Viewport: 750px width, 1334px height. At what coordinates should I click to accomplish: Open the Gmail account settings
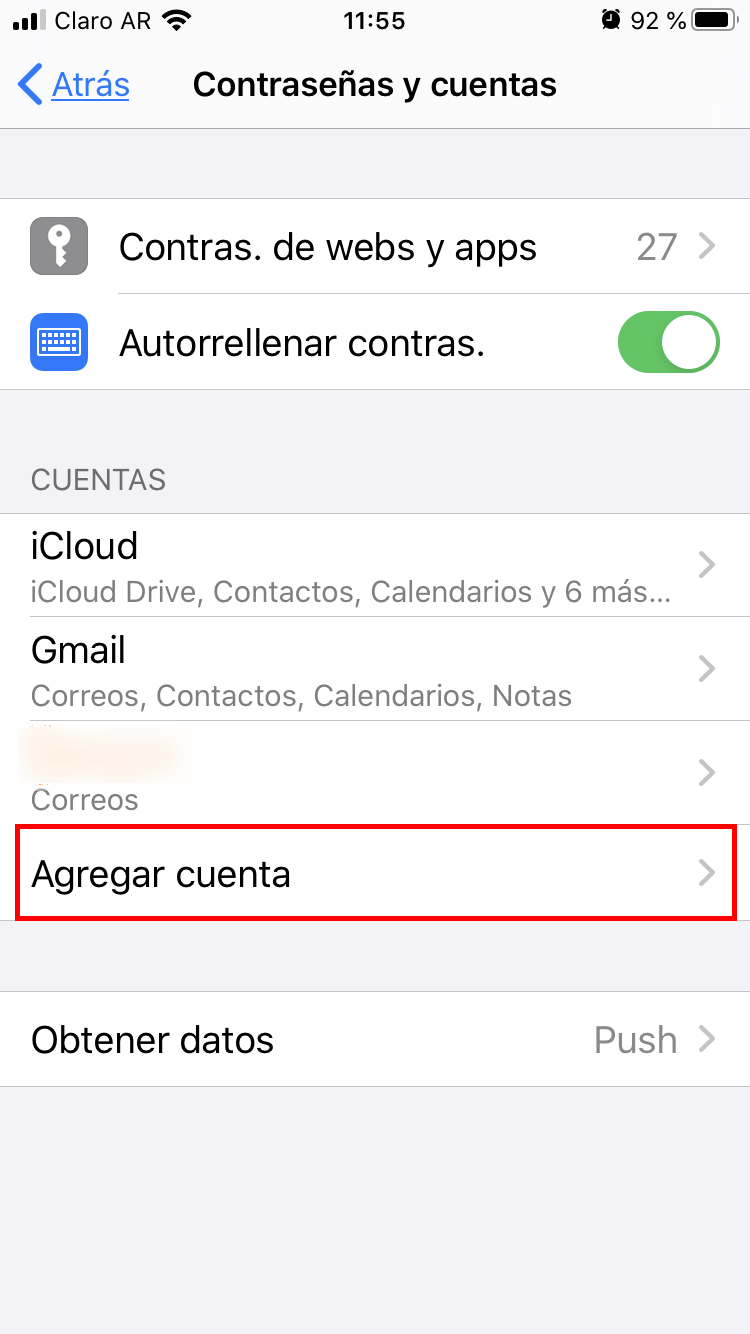coord(375,669)
